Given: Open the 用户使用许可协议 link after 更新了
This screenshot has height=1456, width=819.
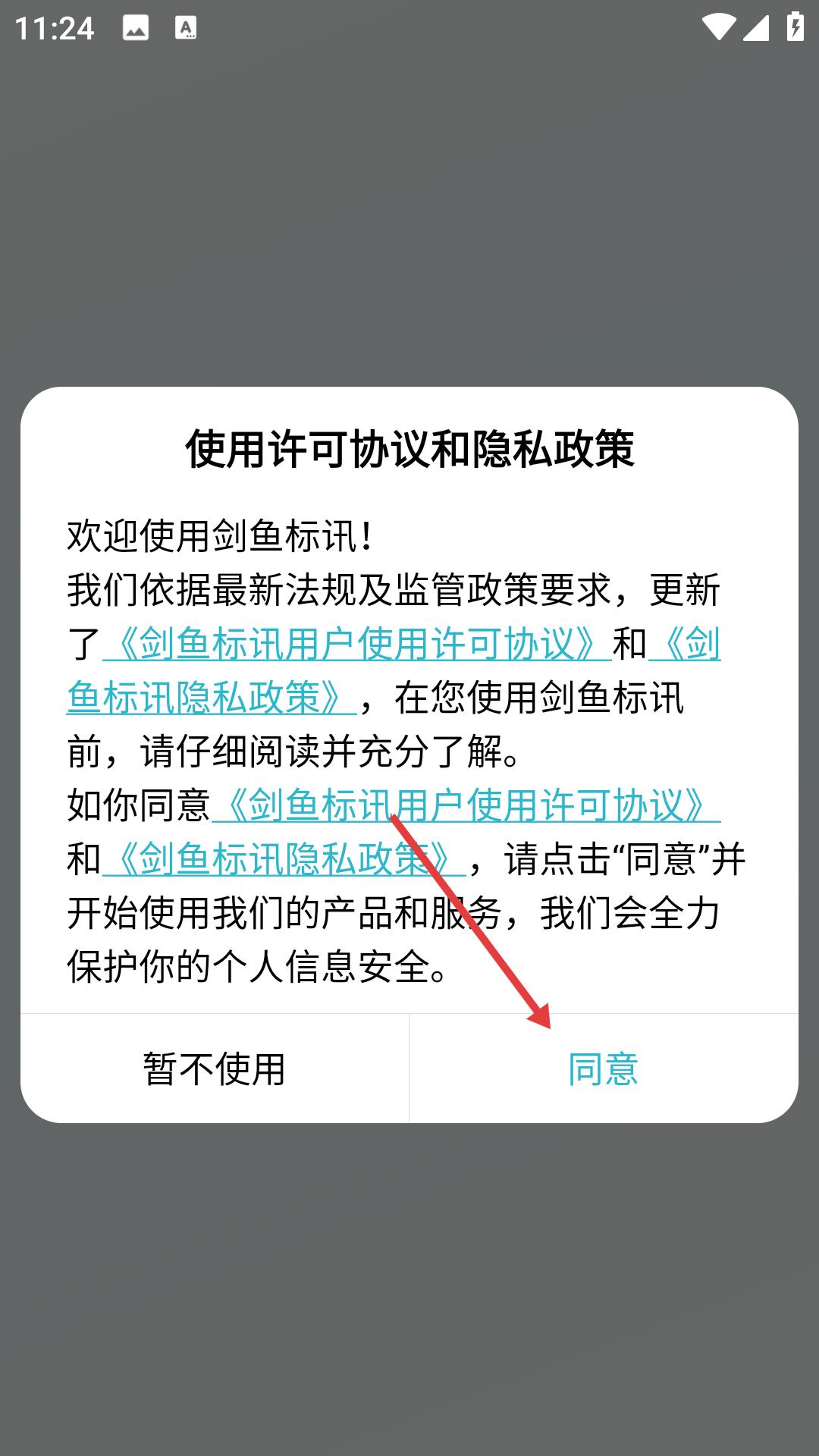Looking at the screenshot, I should 356,644.
